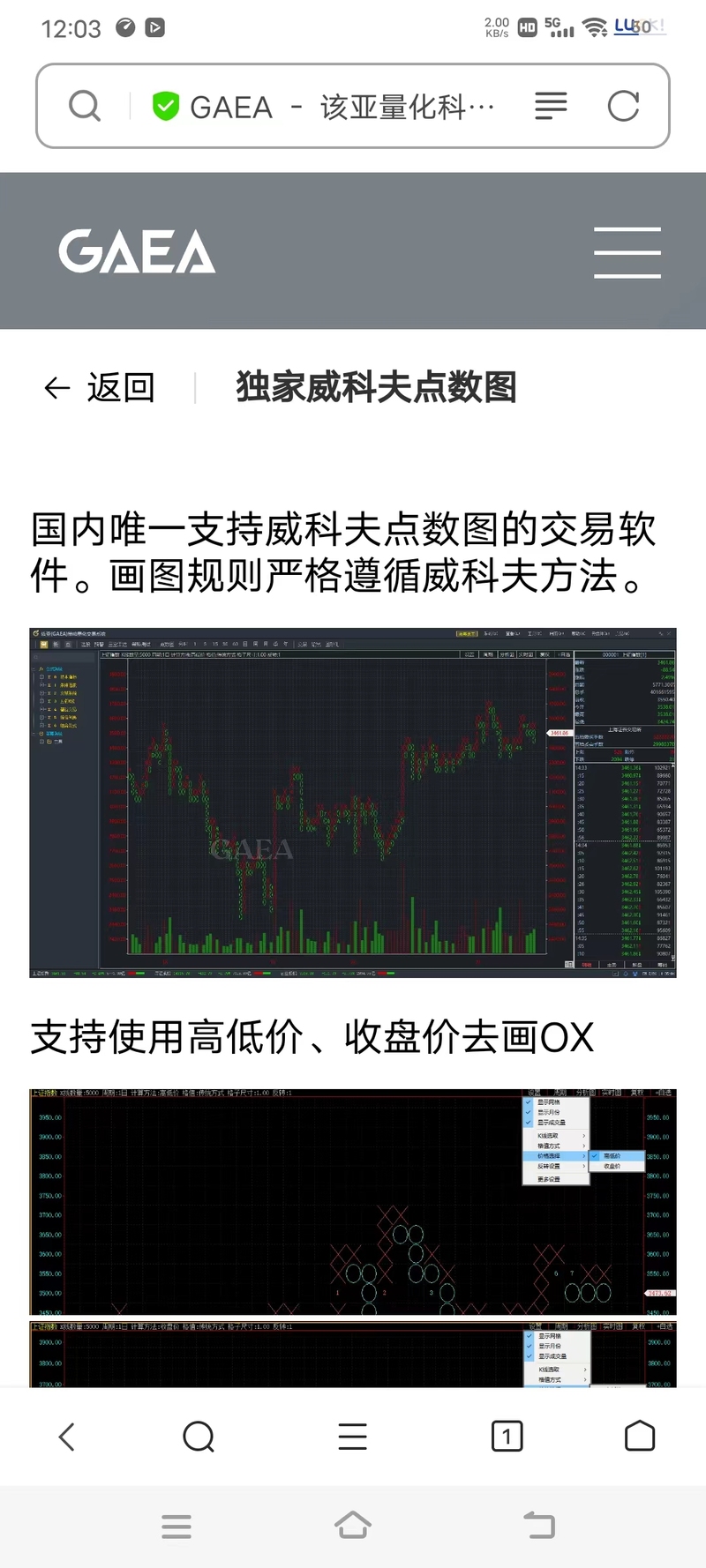This screenshot has height=1568, width=706.
Task: Tap the system back button
Action: click(538, 1526)
